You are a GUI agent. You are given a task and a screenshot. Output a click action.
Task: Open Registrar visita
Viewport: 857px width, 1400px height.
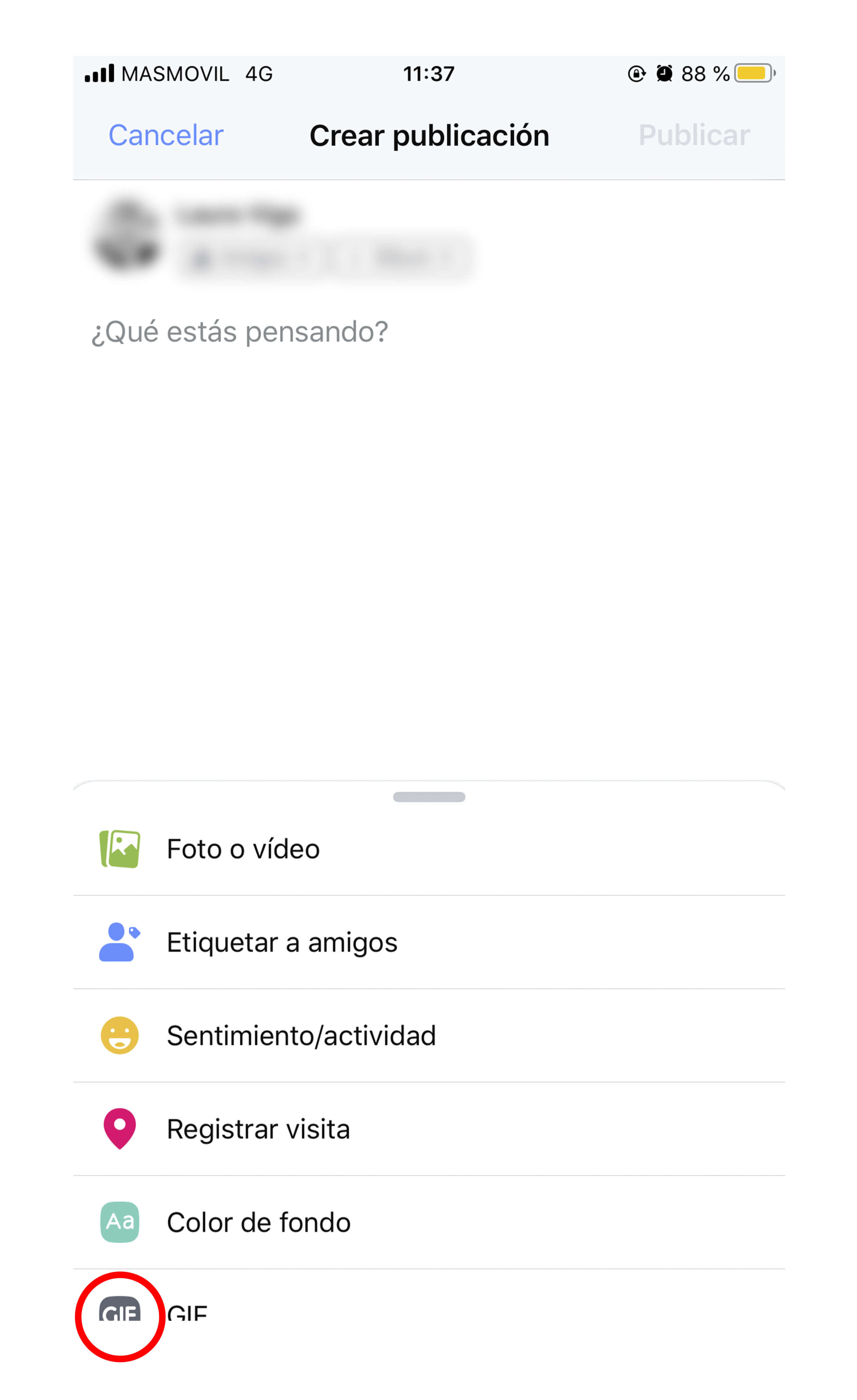coord(429,1129)
